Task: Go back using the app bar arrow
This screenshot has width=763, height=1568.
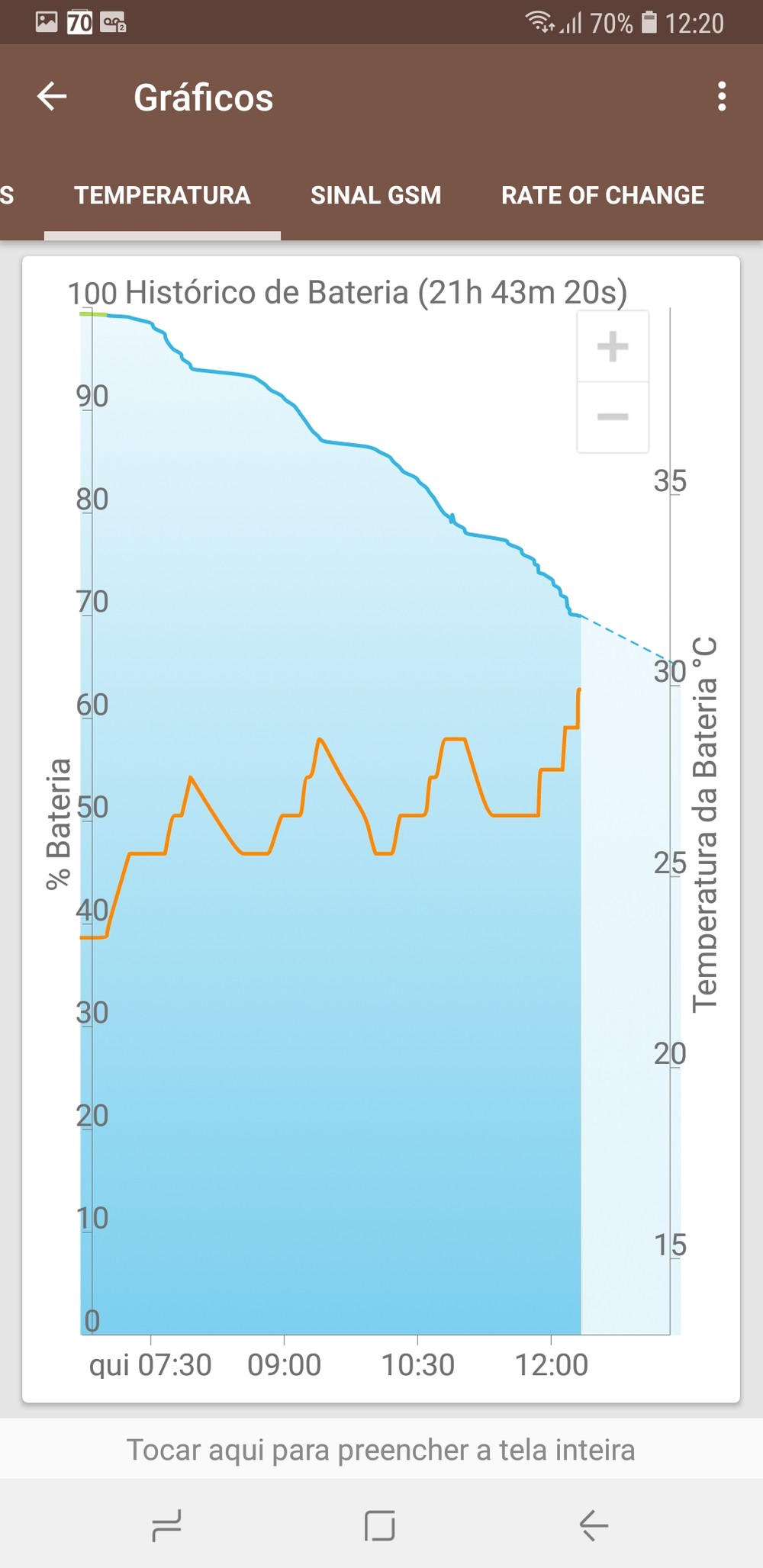Action: [x=52, y=97]
